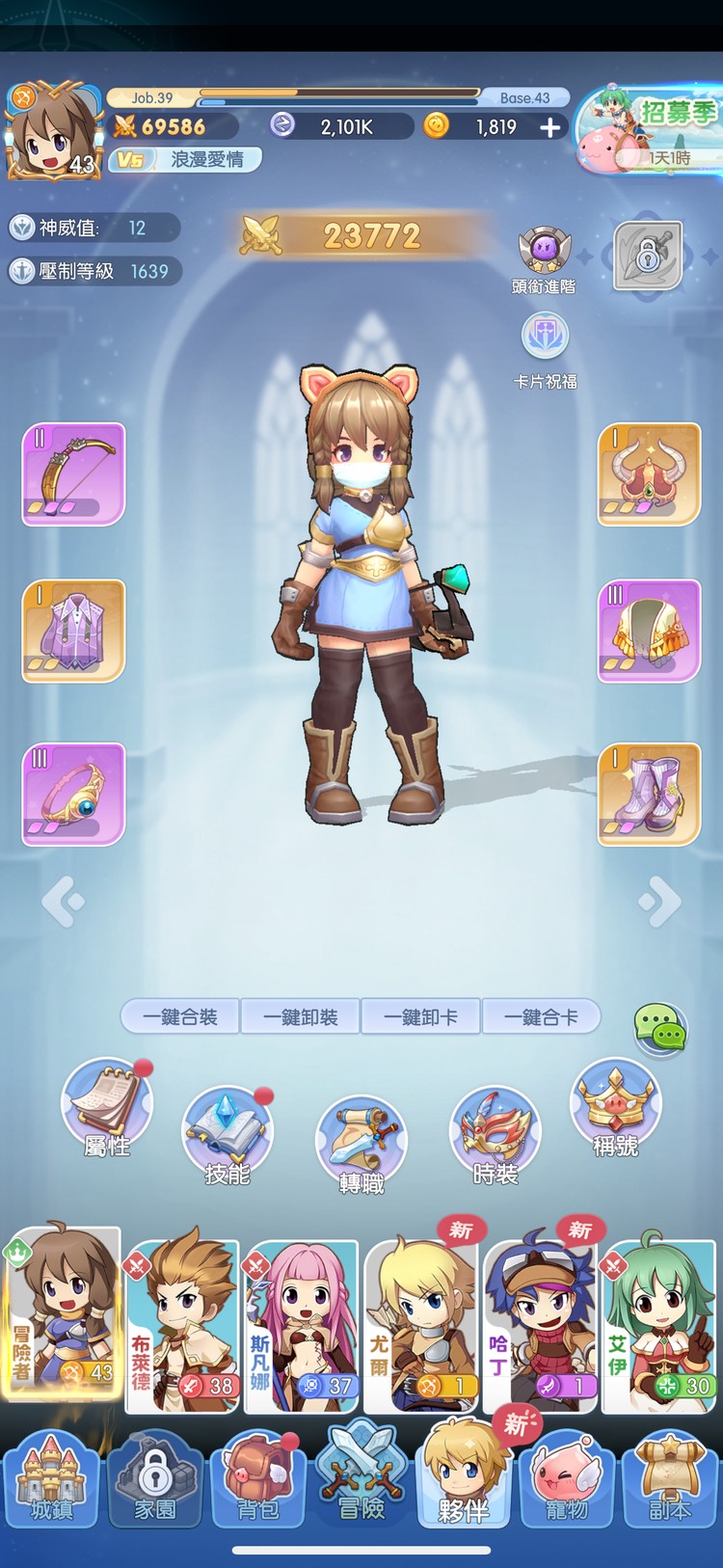Screen dimensions: 723x1568
Task: Open 頭銜進階 title advancement
Action: (545, 255)
